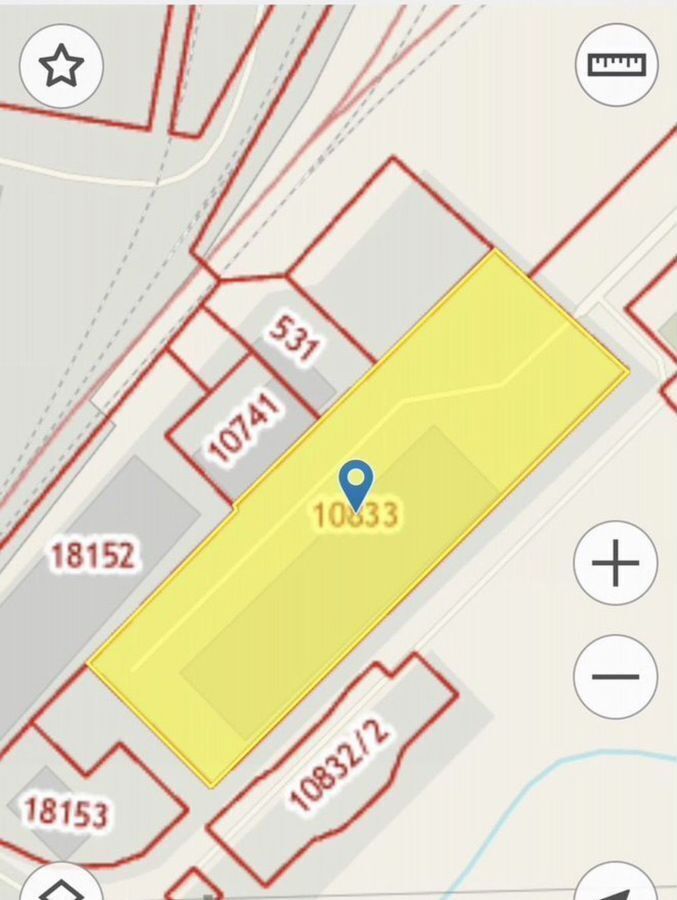This screenshot has height=900, width=677.
Task: Select parcel 10832/2 on the map
Action: (x=338, y=766)
